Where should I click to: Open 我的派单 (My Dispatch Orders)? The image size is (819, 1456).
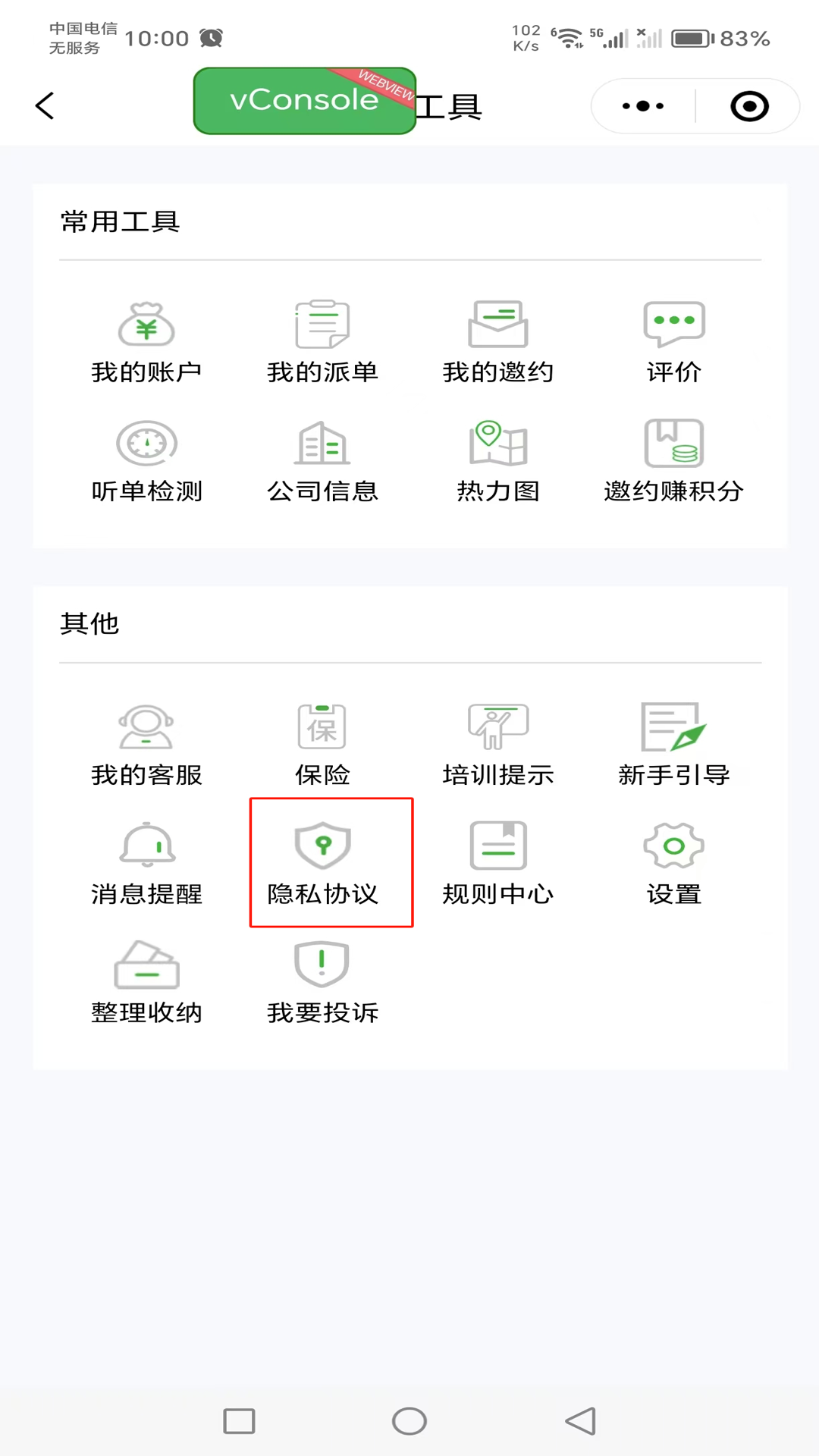tap(322, 340)
